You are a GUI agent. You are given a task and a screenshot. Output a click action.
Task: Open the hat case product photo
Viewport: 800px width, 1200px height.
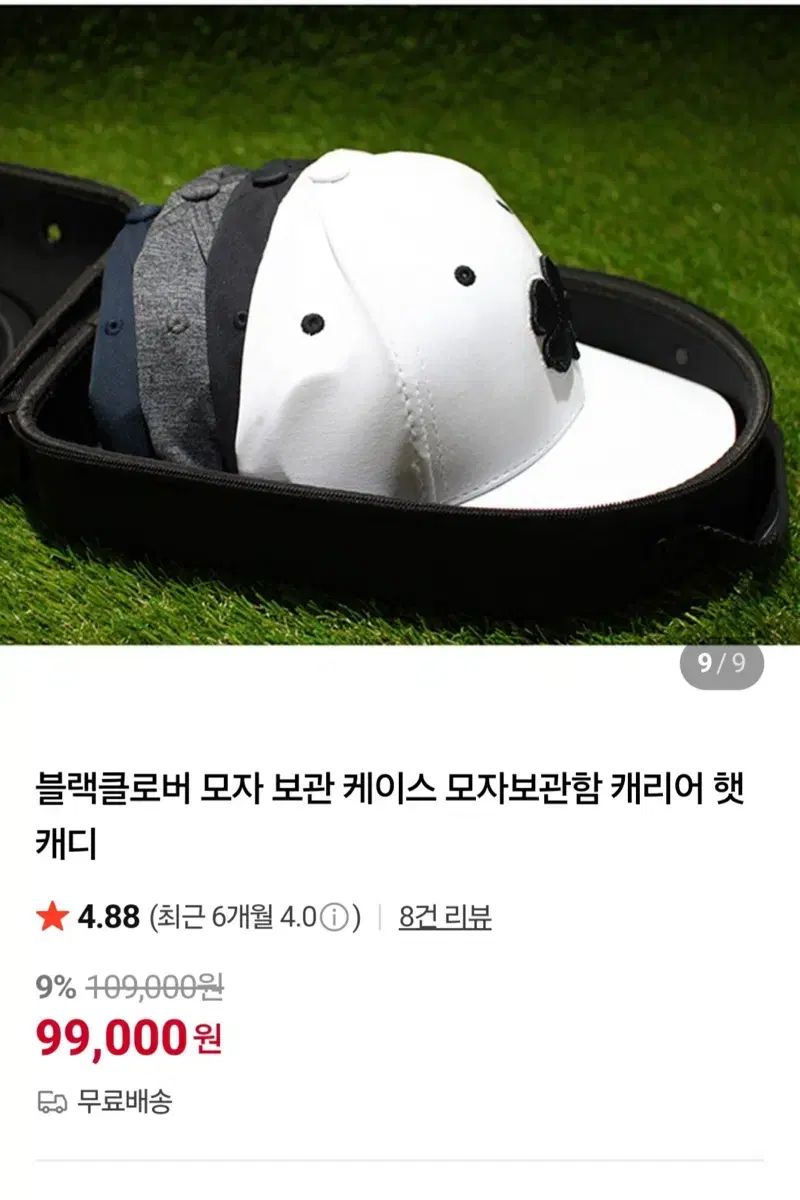400,330
